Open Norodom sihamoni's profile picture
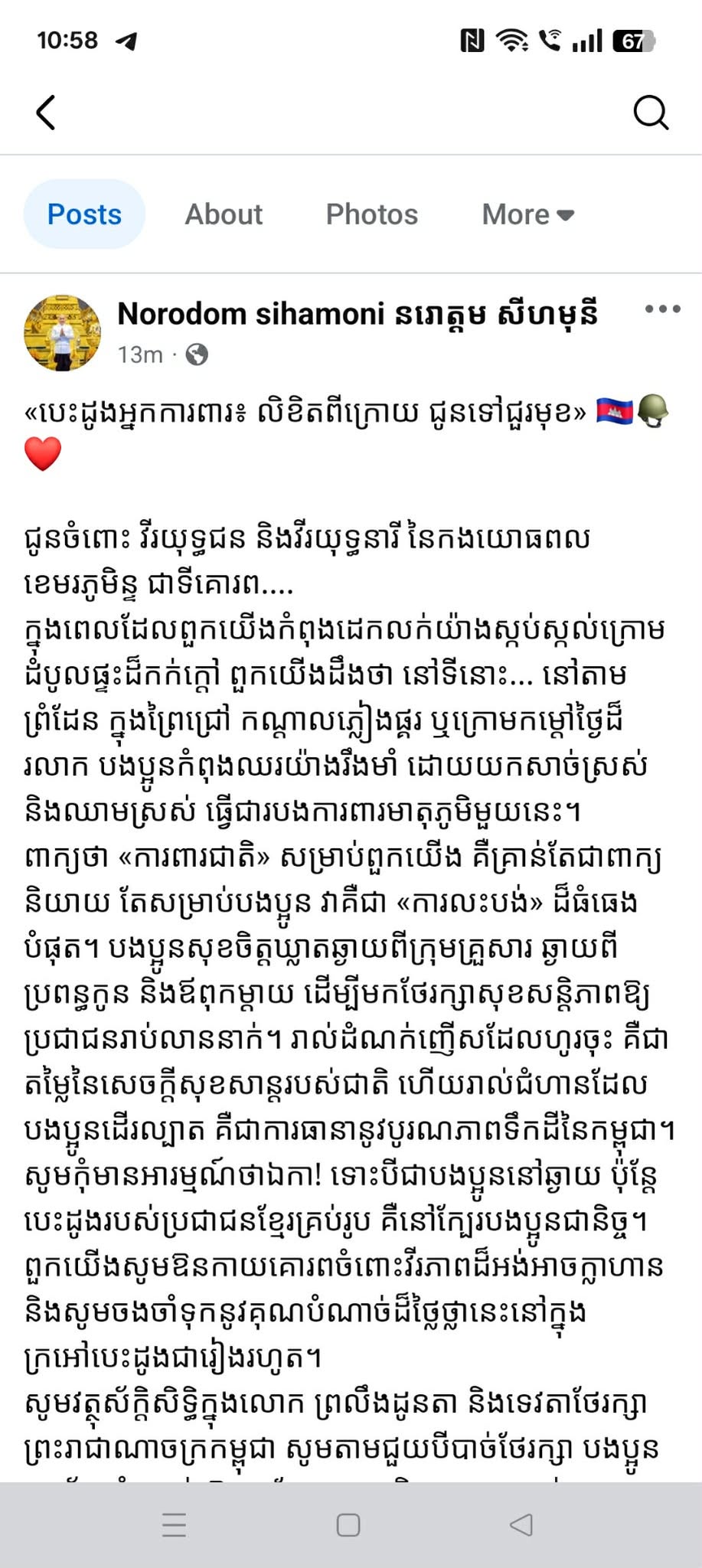This screenshot has width=702, height=1568. pos(63,332)
